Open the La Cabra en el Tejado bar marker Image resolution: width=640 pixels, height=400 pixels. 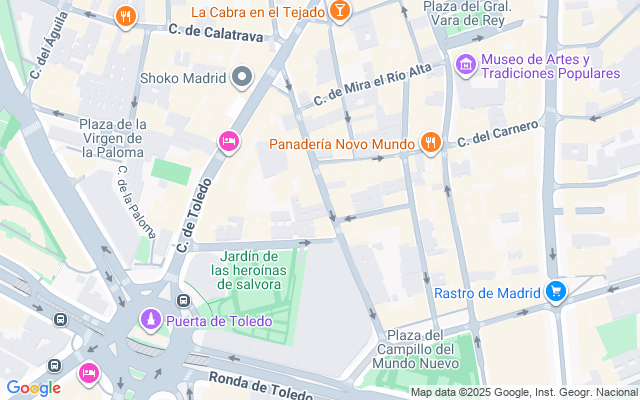pos(340,12)
